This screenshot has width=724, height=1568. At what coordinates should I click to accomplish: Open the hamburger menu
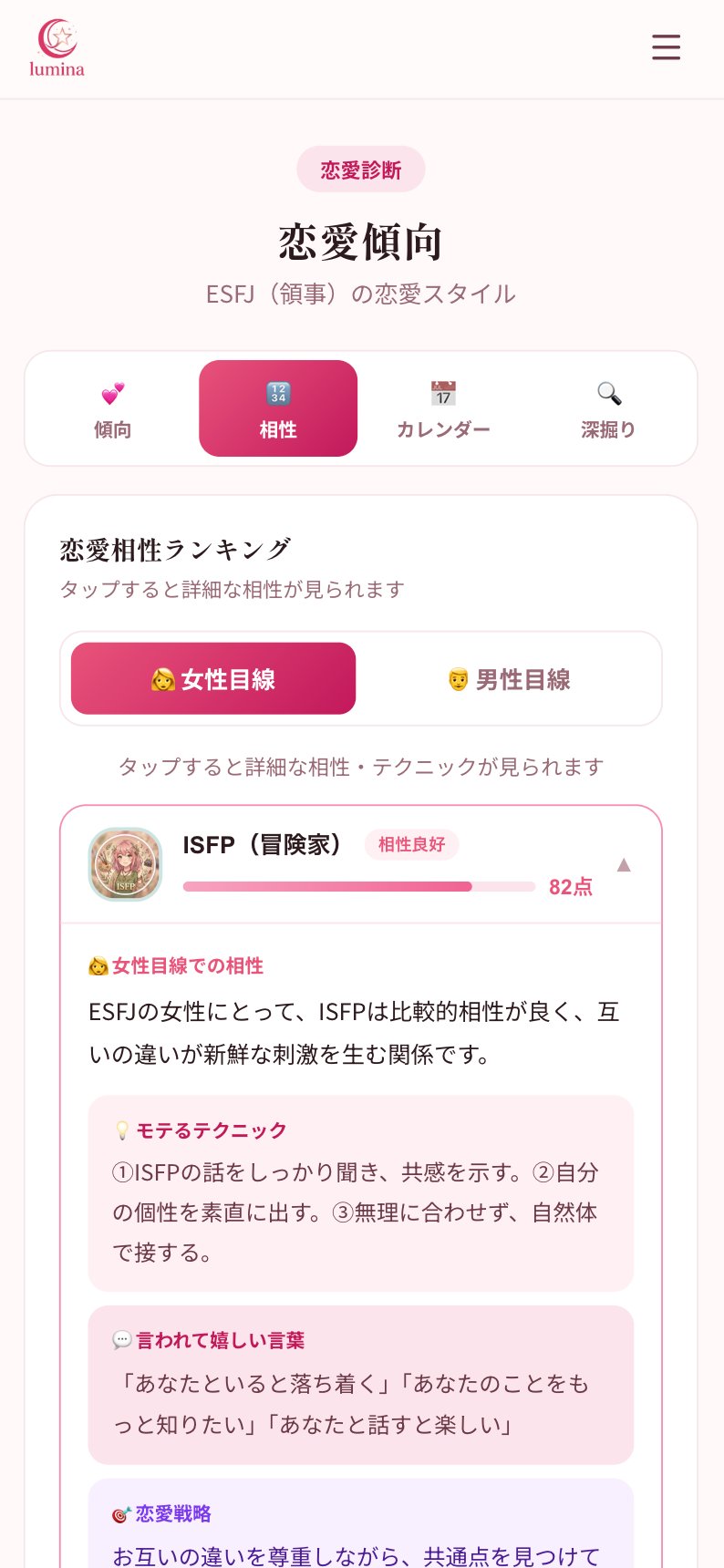click(666, 47)
